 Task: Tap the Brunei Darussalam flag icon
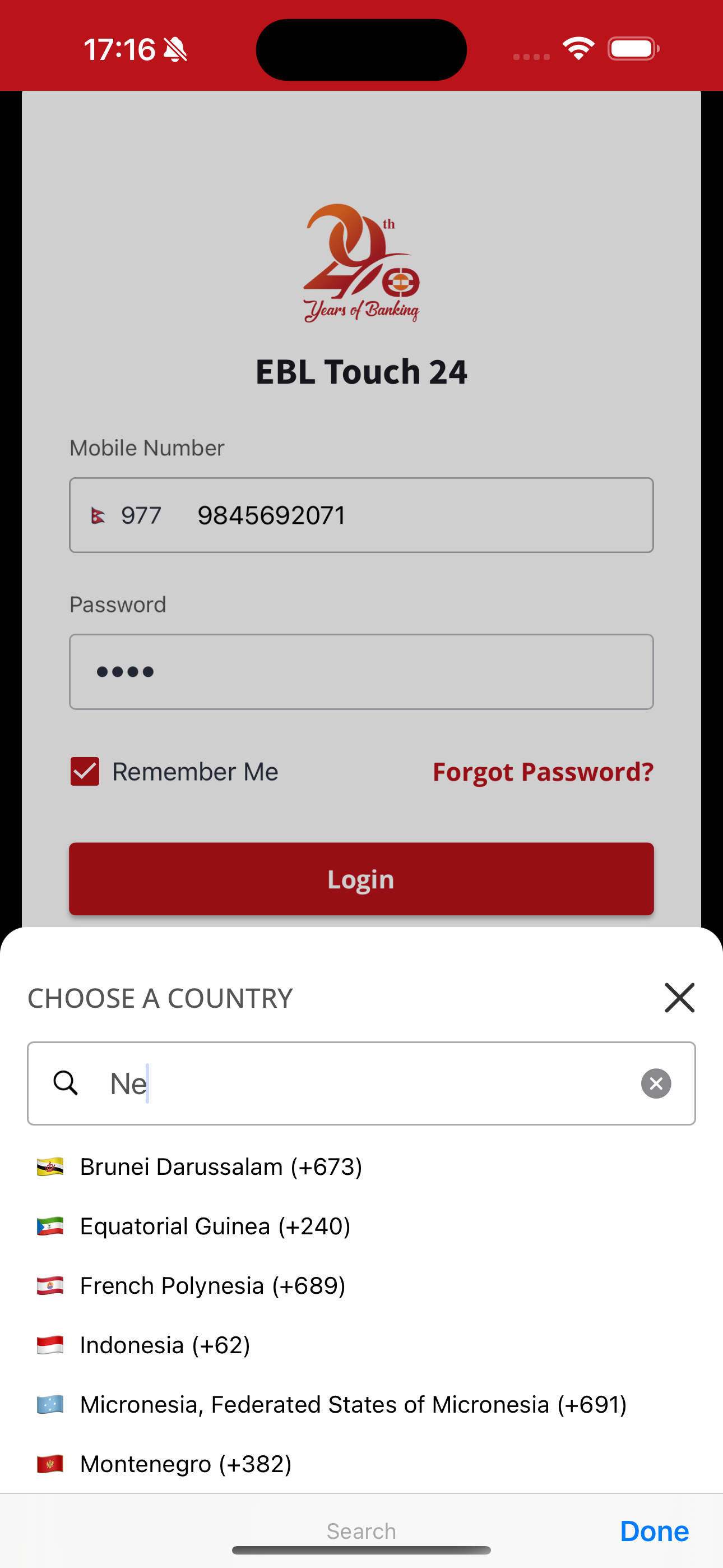50,1166
